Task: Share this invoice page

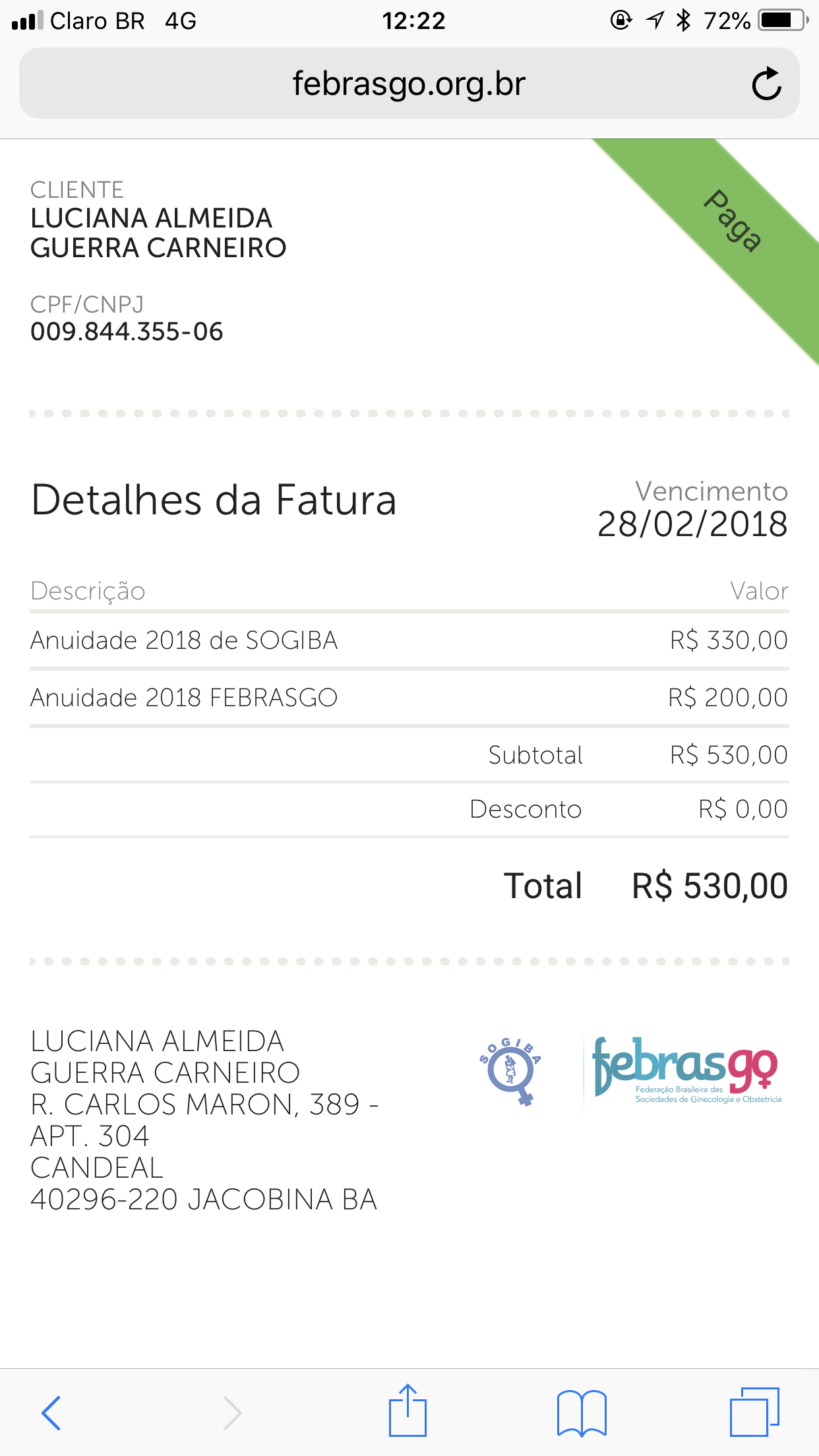Action: [x=408, y=1411]
